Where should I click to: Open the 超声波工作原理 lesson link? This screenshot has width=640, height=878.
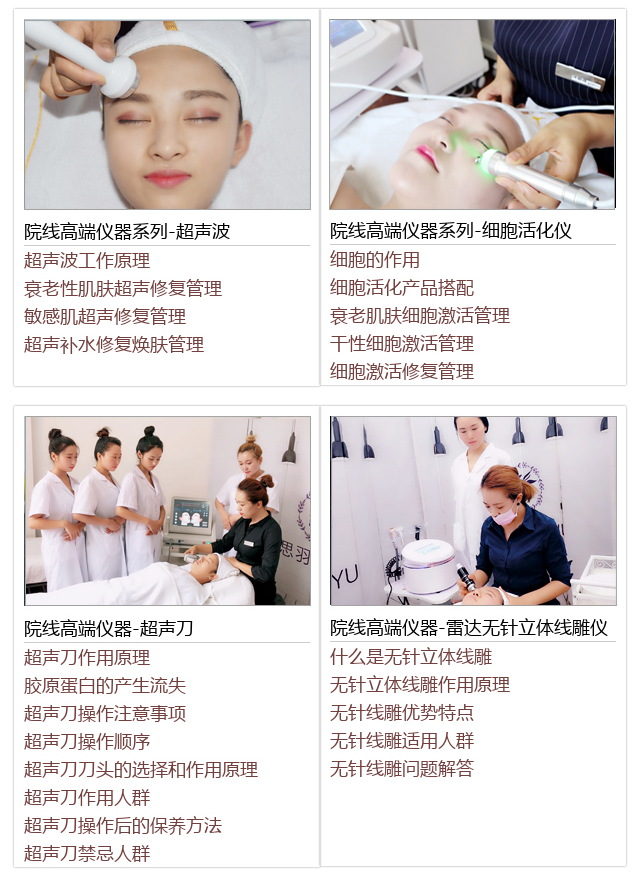pos(87,261)
